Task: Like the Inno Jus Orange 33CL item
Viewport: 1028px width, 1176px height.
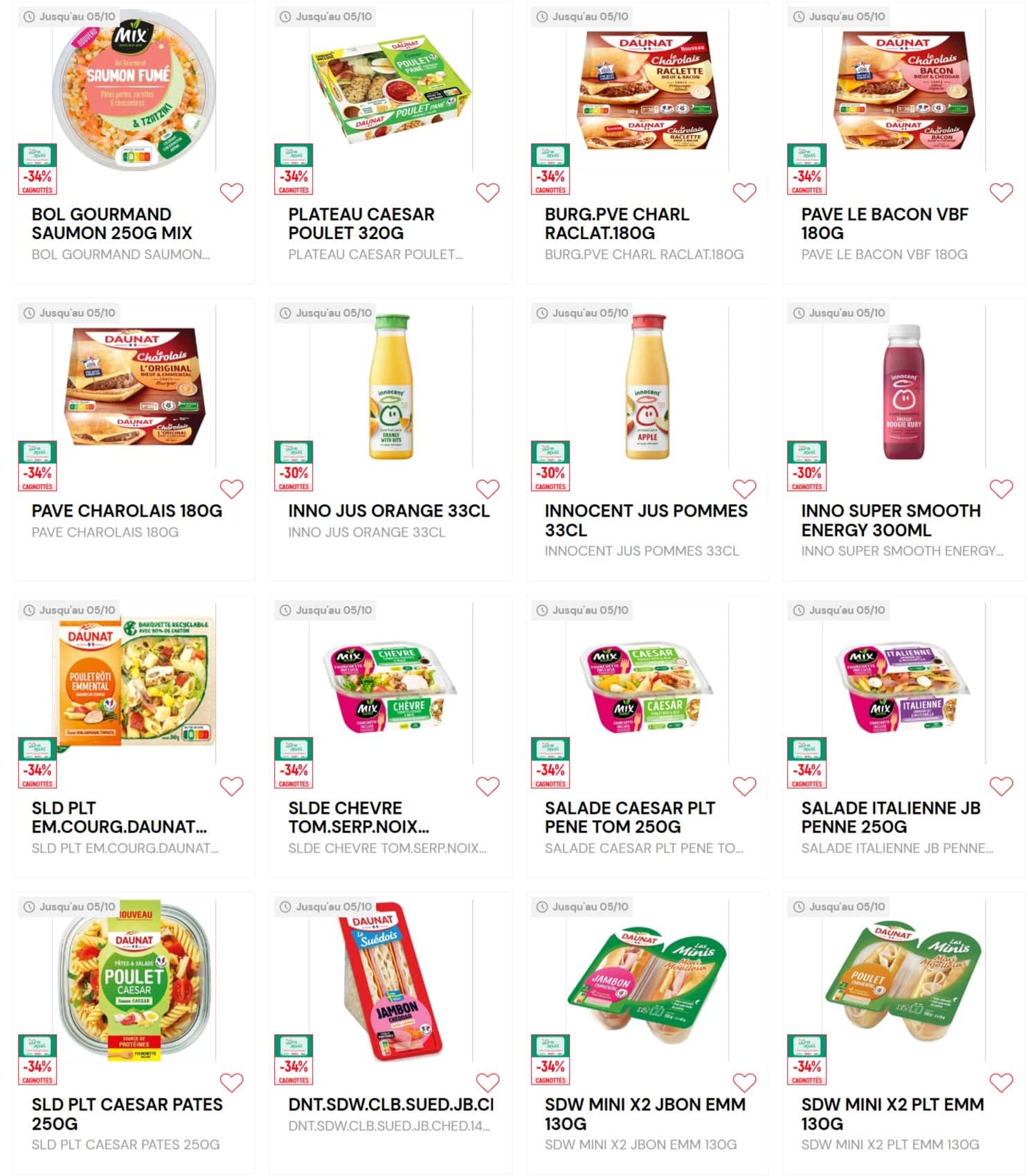Action: point(487,489)
